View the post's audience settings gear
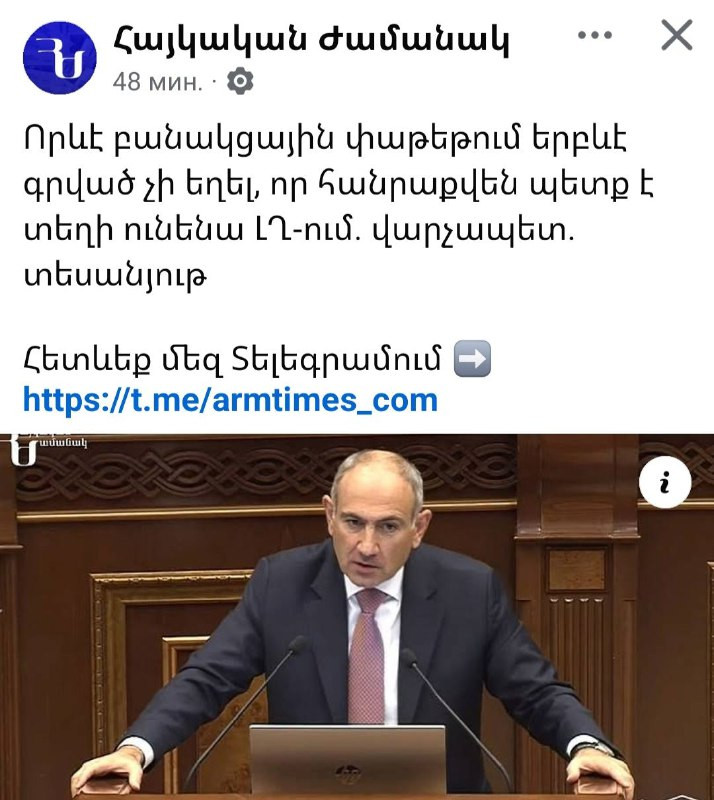This screenshot has height=800, width=714. 241,81
